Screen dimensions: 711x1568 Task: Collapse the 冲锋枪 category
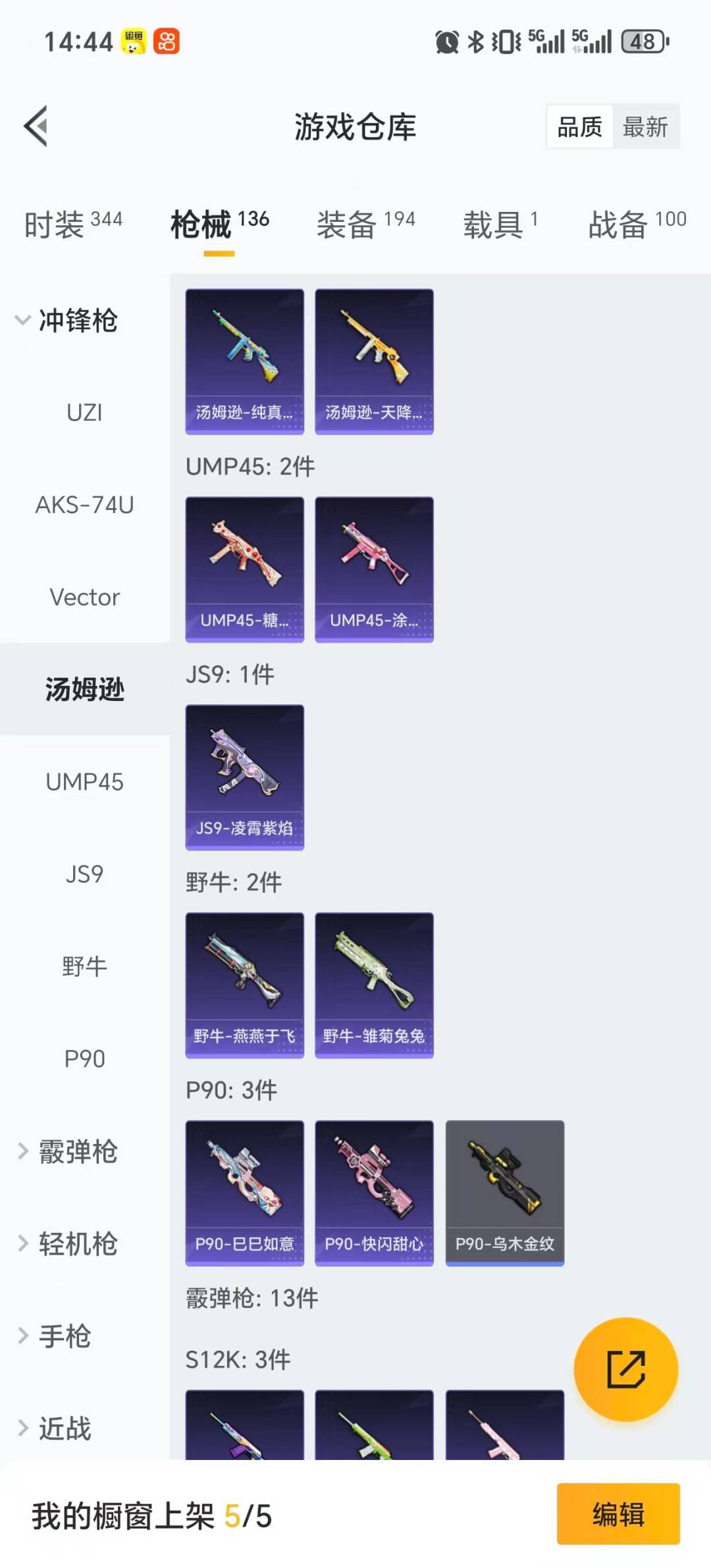tap(78, 322)
